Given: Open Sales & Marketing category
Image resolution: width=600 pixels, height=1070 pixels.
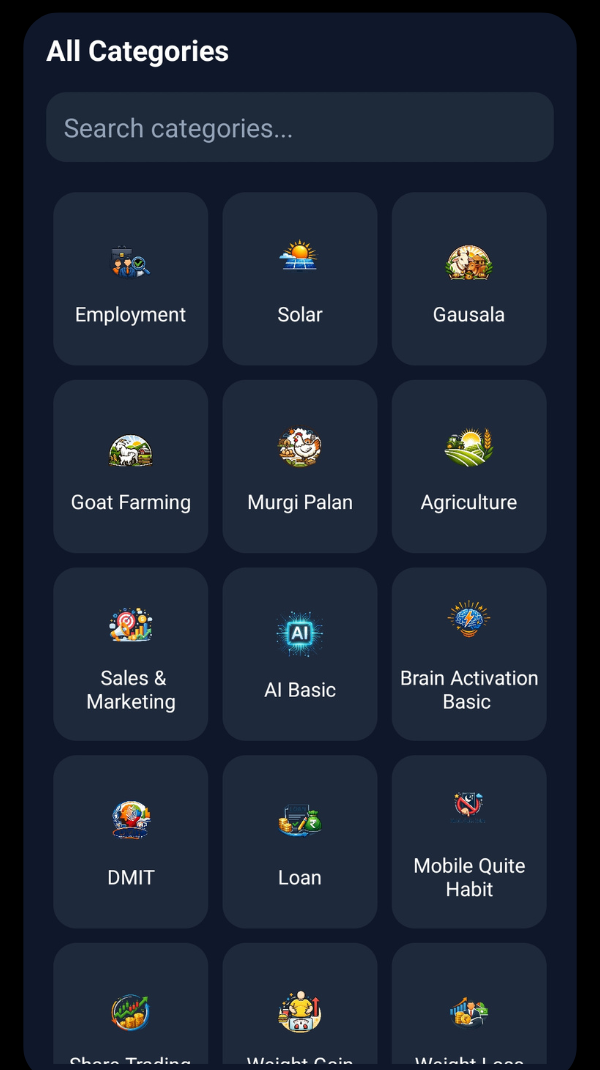Looking at the screenshot, I should [x=131, y=655].
